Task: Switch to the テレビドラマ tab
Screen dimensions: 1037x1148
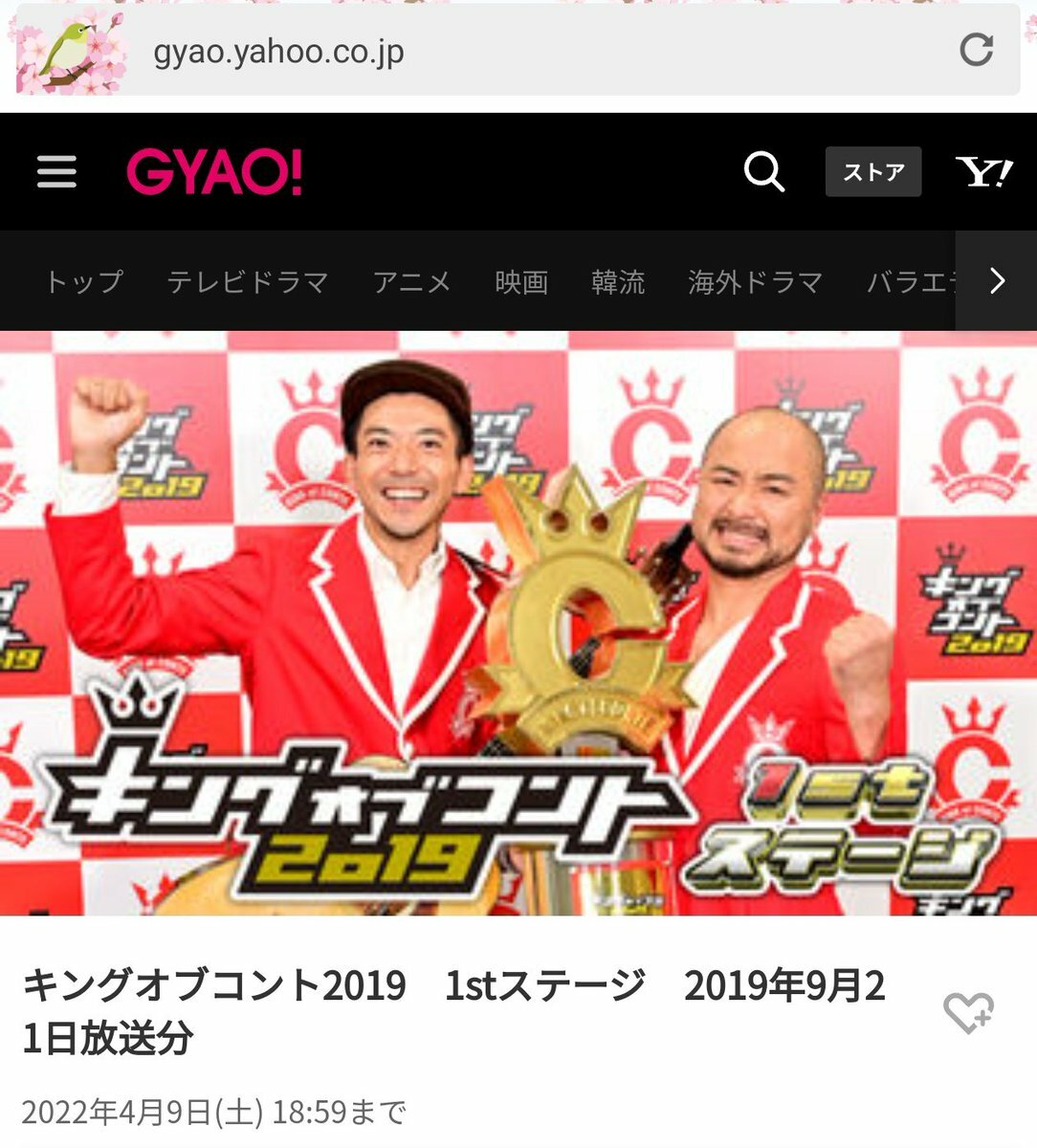Action: [248, 281]
